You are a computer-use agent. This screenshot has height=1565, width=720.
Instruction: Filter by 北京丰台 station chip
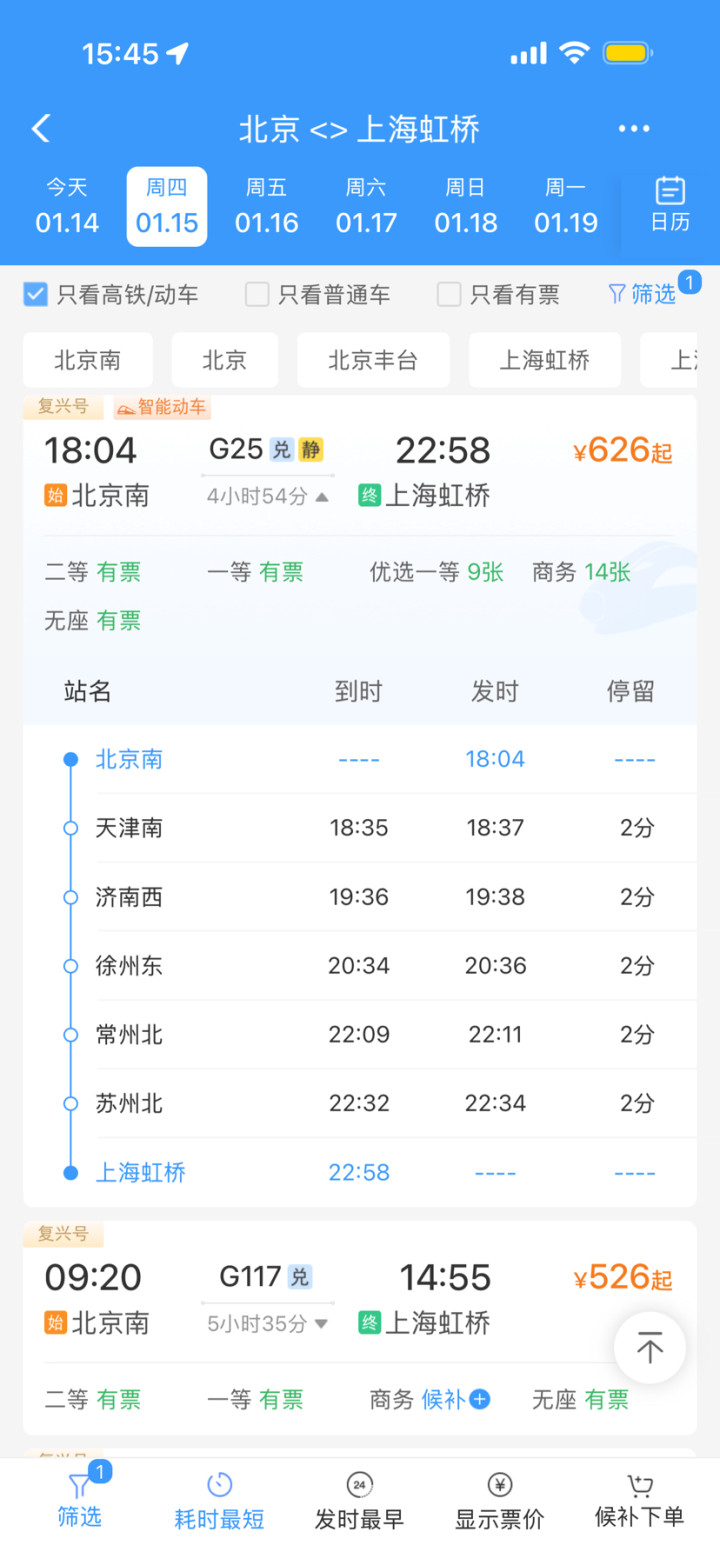[373, 360]
